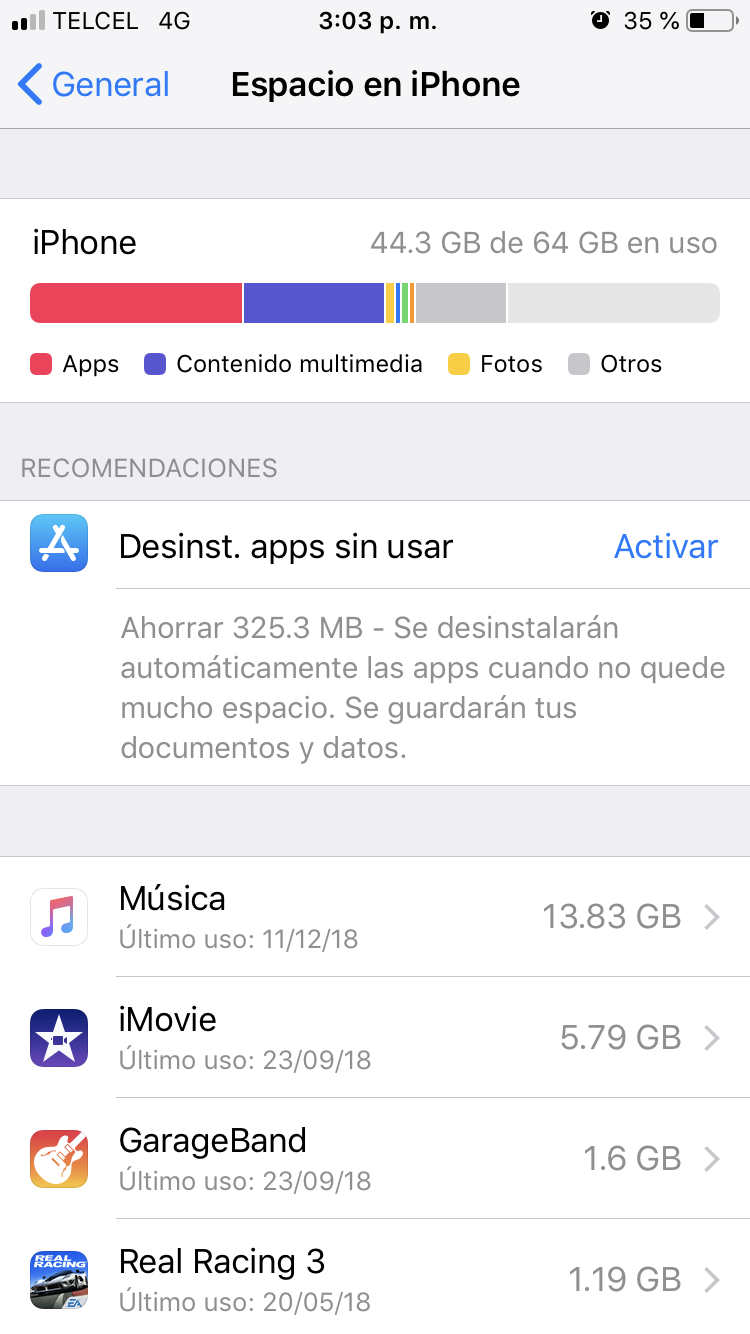View GarageBand storage usage
The height and width of the screenshot is (1334, 750).
click(375, 1159)
